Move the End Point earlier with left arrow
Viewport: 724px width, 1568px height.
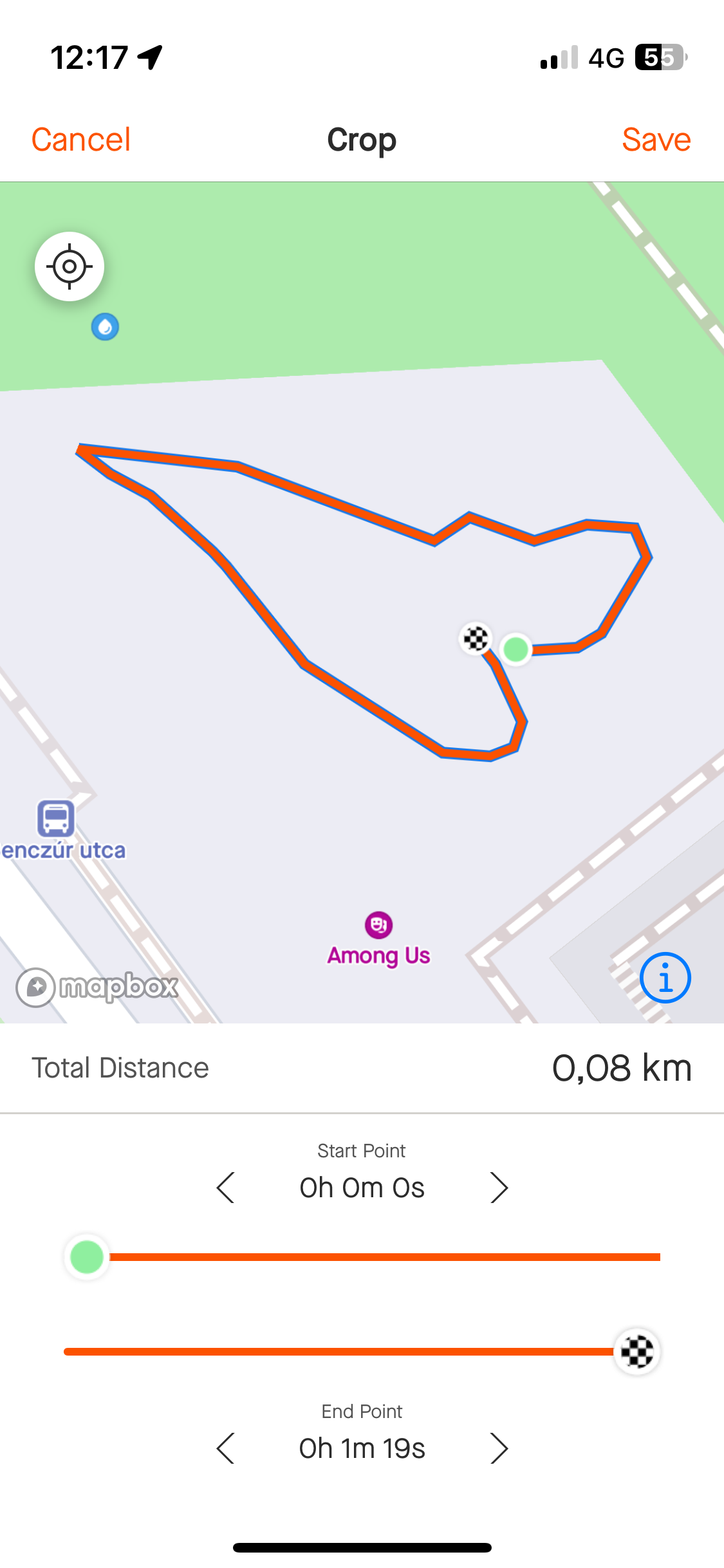point(225,1448)
